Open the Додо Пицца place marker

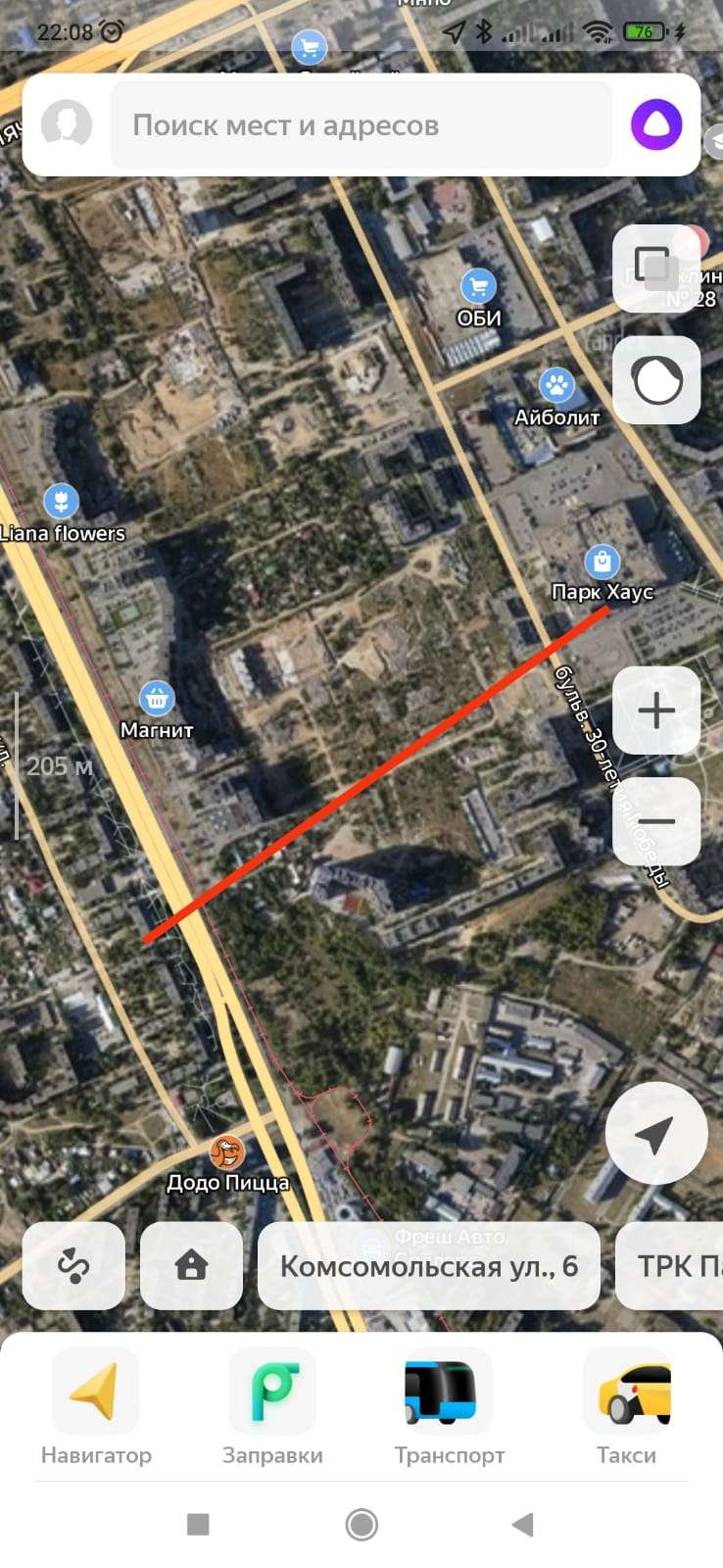pyautogui.click(x=227, y=1164)
